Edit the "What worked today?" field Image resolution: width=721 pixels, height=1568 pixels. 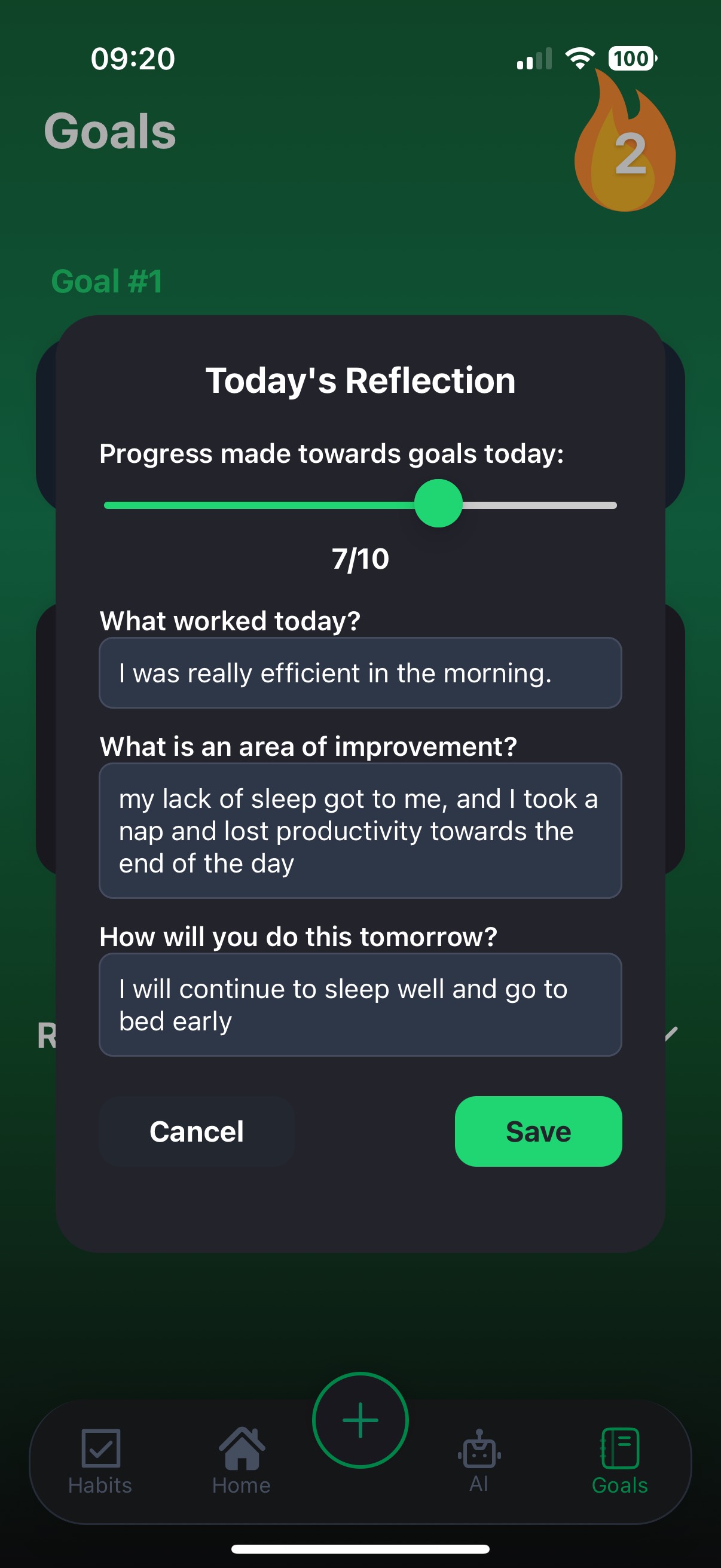(x=360, y=673)
